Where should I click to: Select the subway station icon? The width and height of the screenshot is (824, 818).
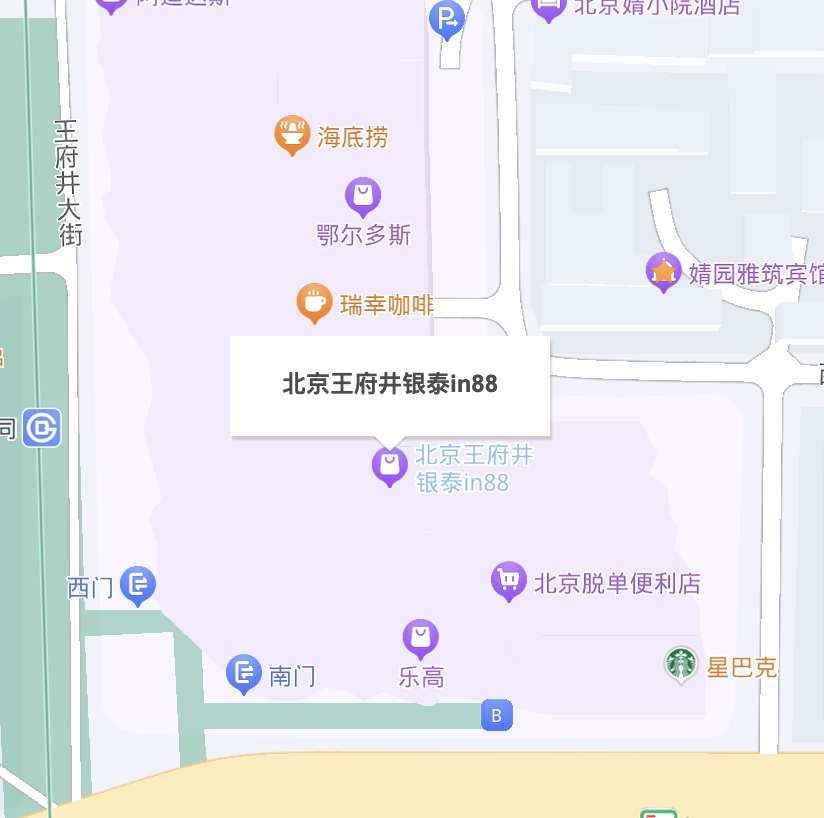point(42,428)
